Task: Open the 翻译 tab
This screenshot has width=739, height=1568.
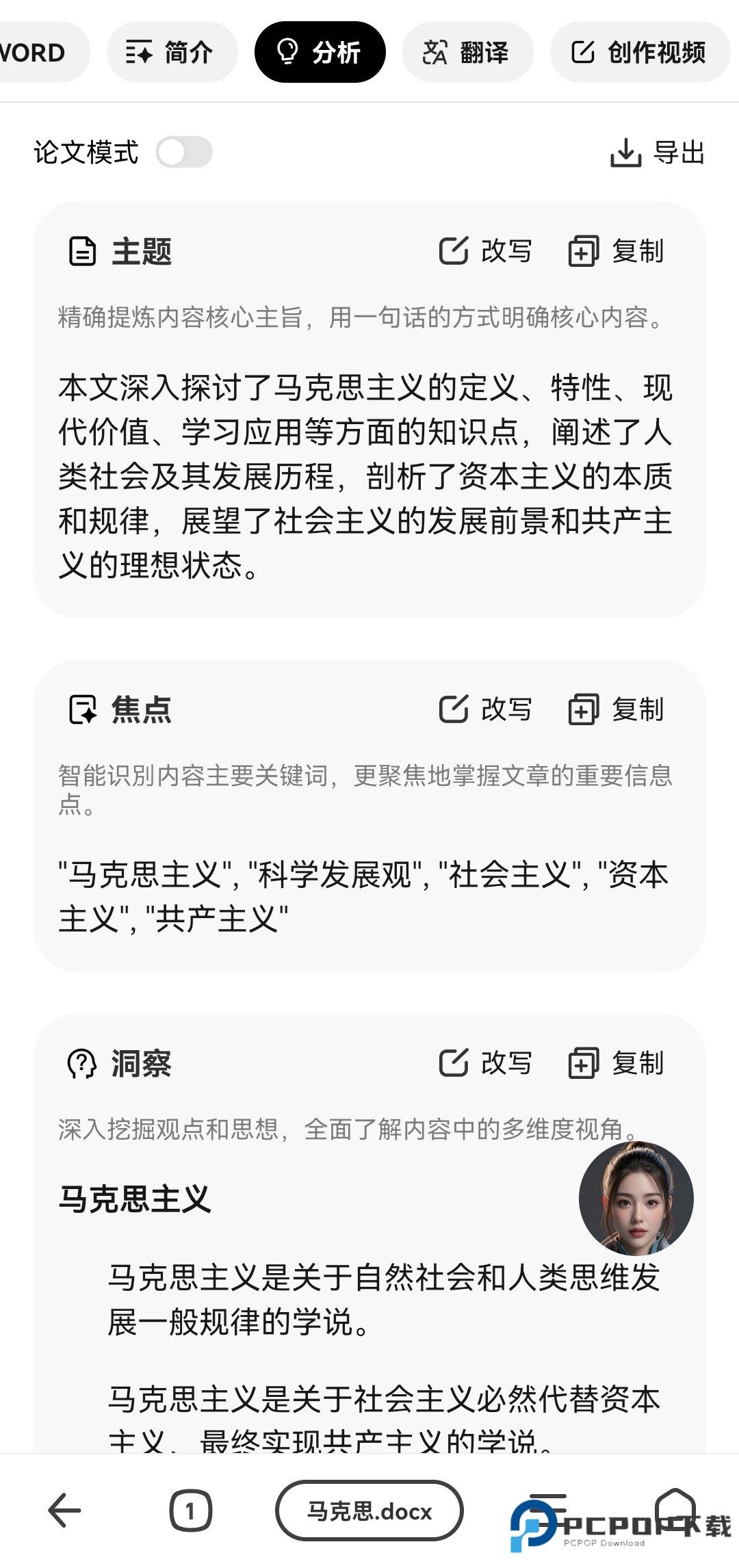Action: pyautogui.click(x=467, y=52)
